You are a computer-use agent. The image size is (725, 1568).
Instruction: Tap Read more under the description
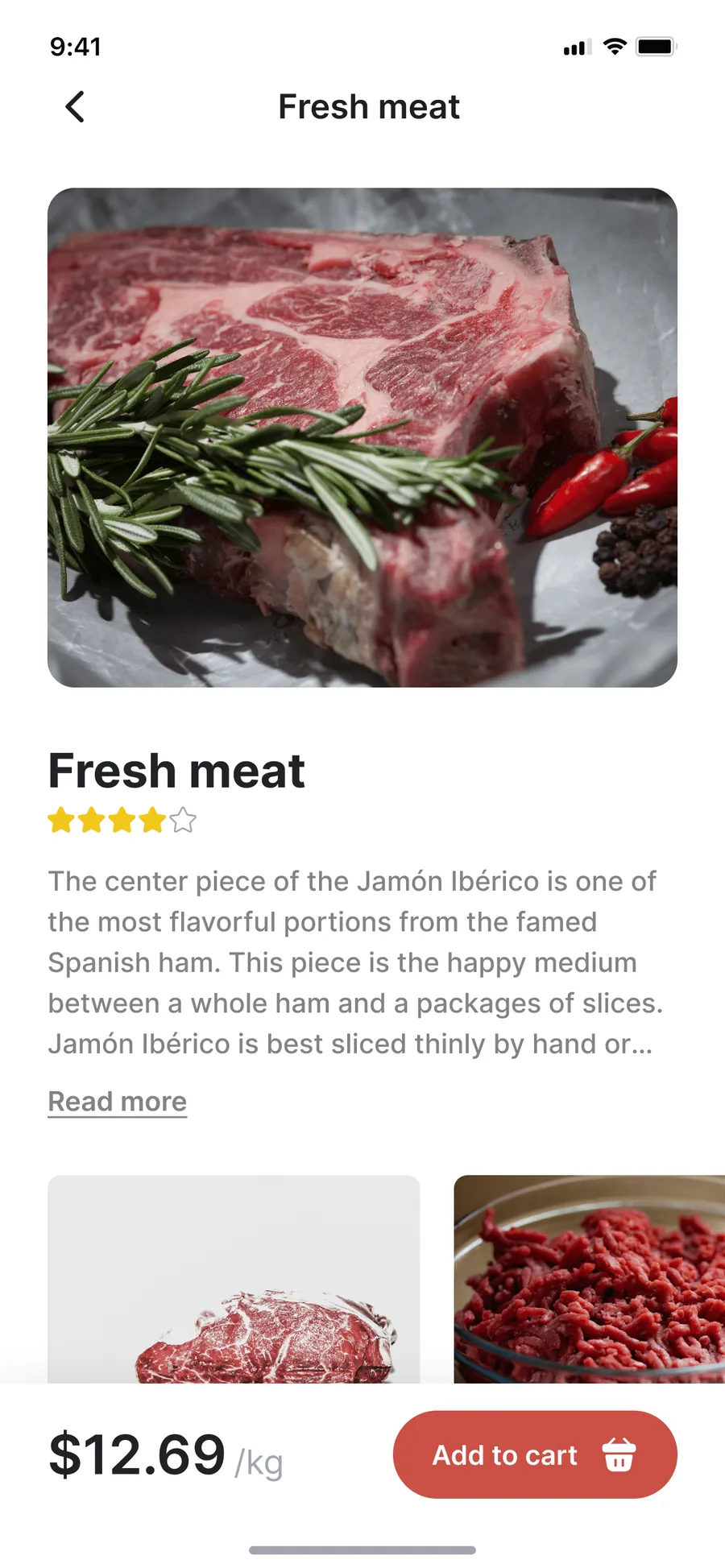tap(118, 1101)
